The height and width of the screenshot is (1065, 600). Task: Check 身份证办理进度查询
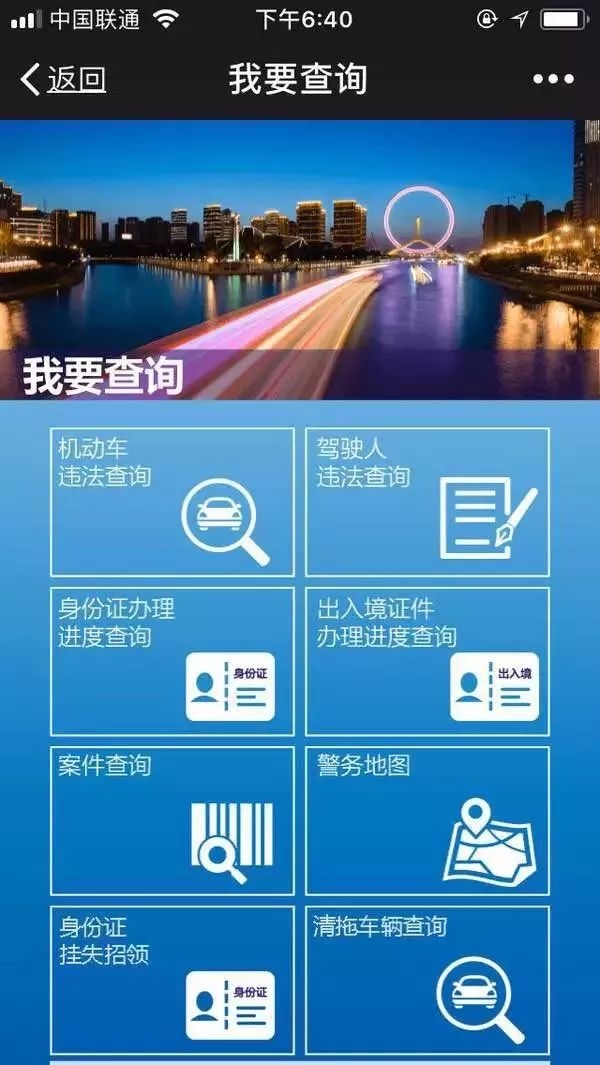point(173,662)
